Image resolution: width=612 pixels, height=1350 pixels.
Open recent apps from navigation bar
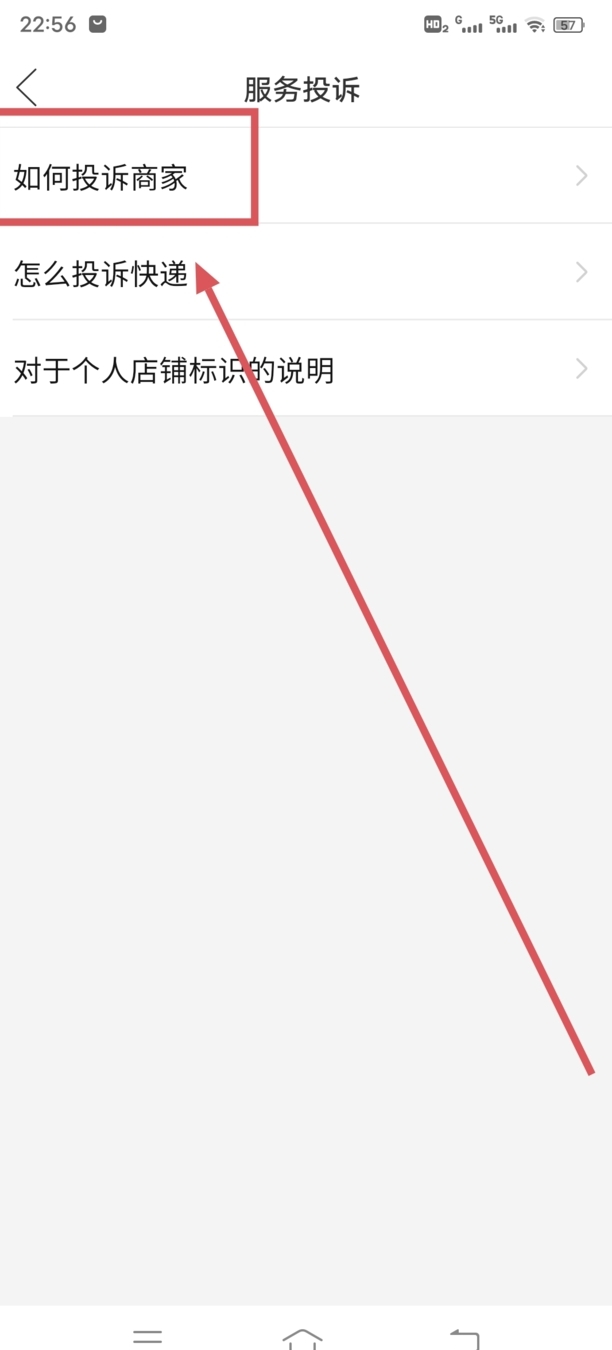pyautogui.click(x=148, y=1338)
